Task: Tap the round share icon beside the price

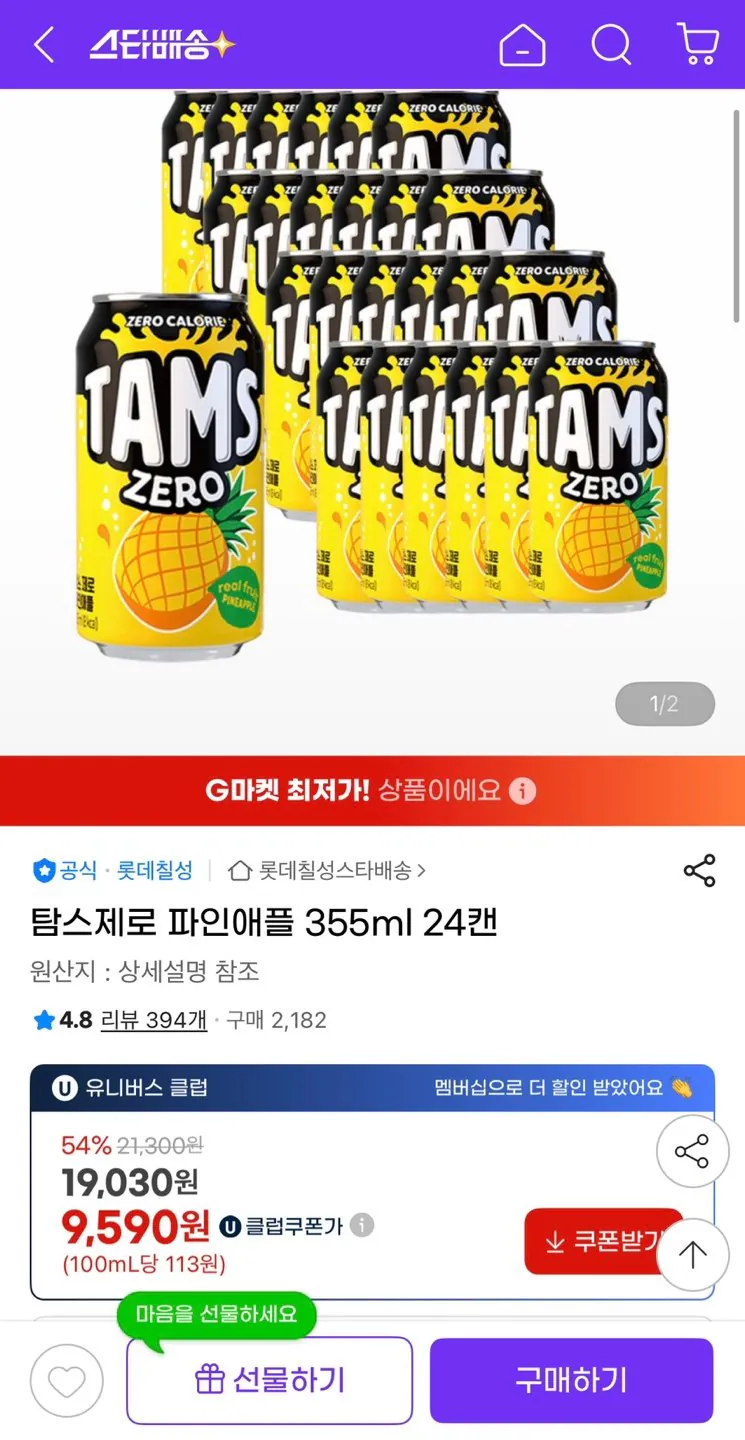Action: click(x=693, y=1151)
